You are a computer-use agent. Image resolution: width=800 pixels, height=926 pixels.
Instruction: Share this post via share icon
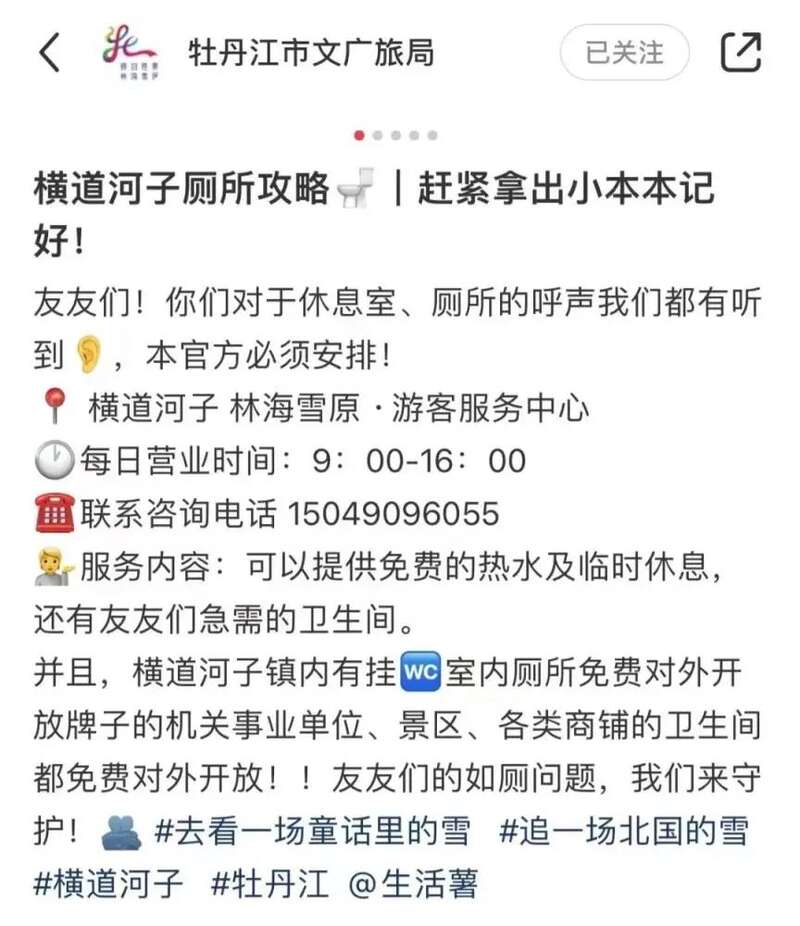coord(741,52)
